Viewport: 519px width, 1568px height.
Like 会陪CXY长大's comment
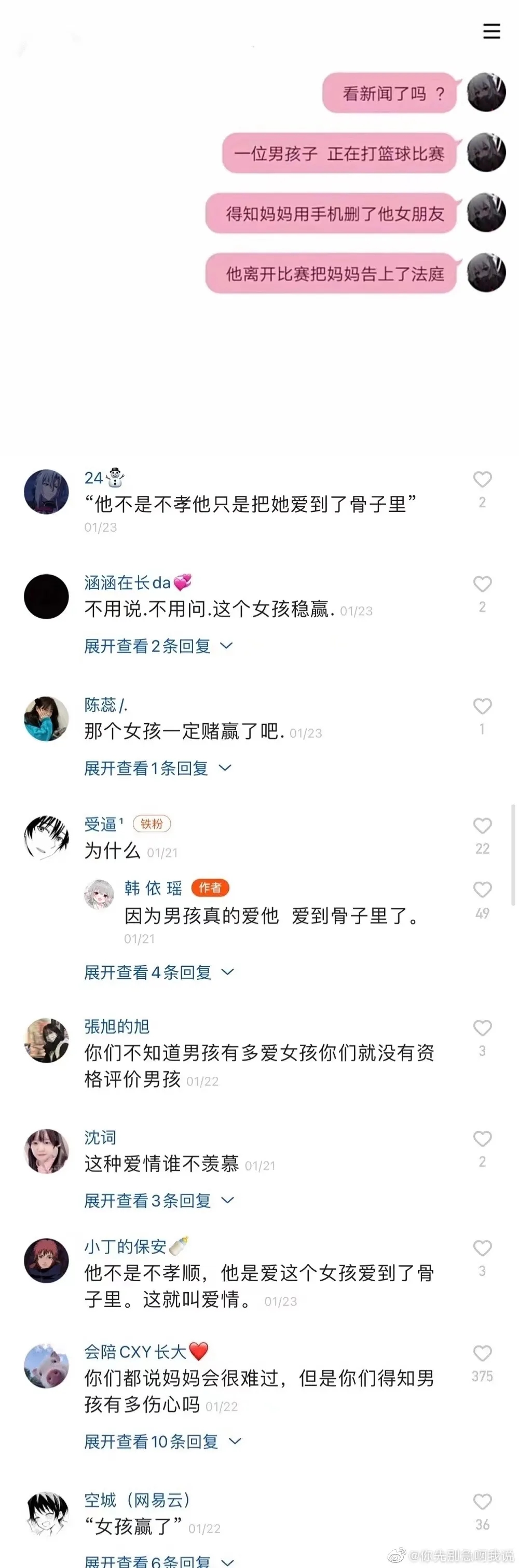483,1353
